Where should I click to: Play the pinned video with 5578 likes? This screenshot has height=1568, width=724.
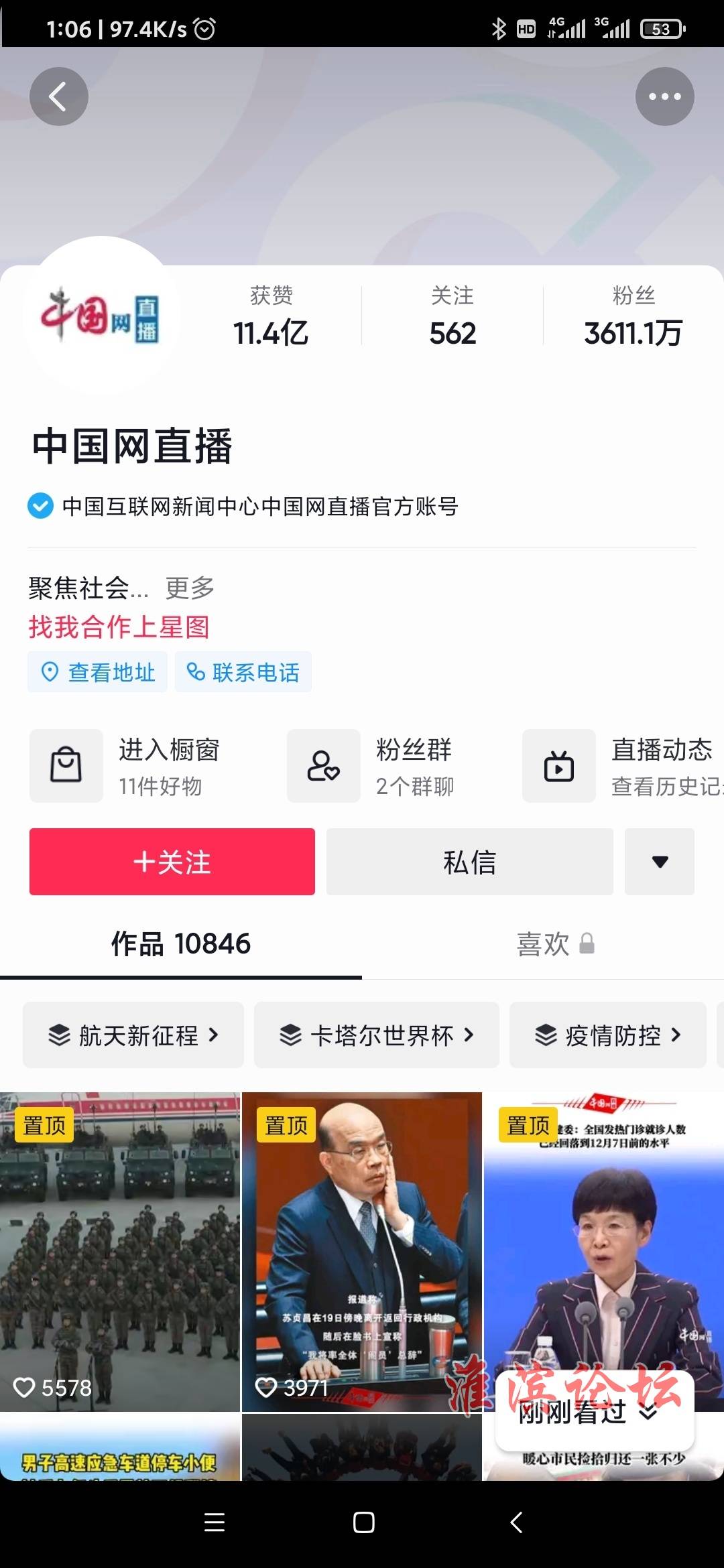click(120, 1252)
